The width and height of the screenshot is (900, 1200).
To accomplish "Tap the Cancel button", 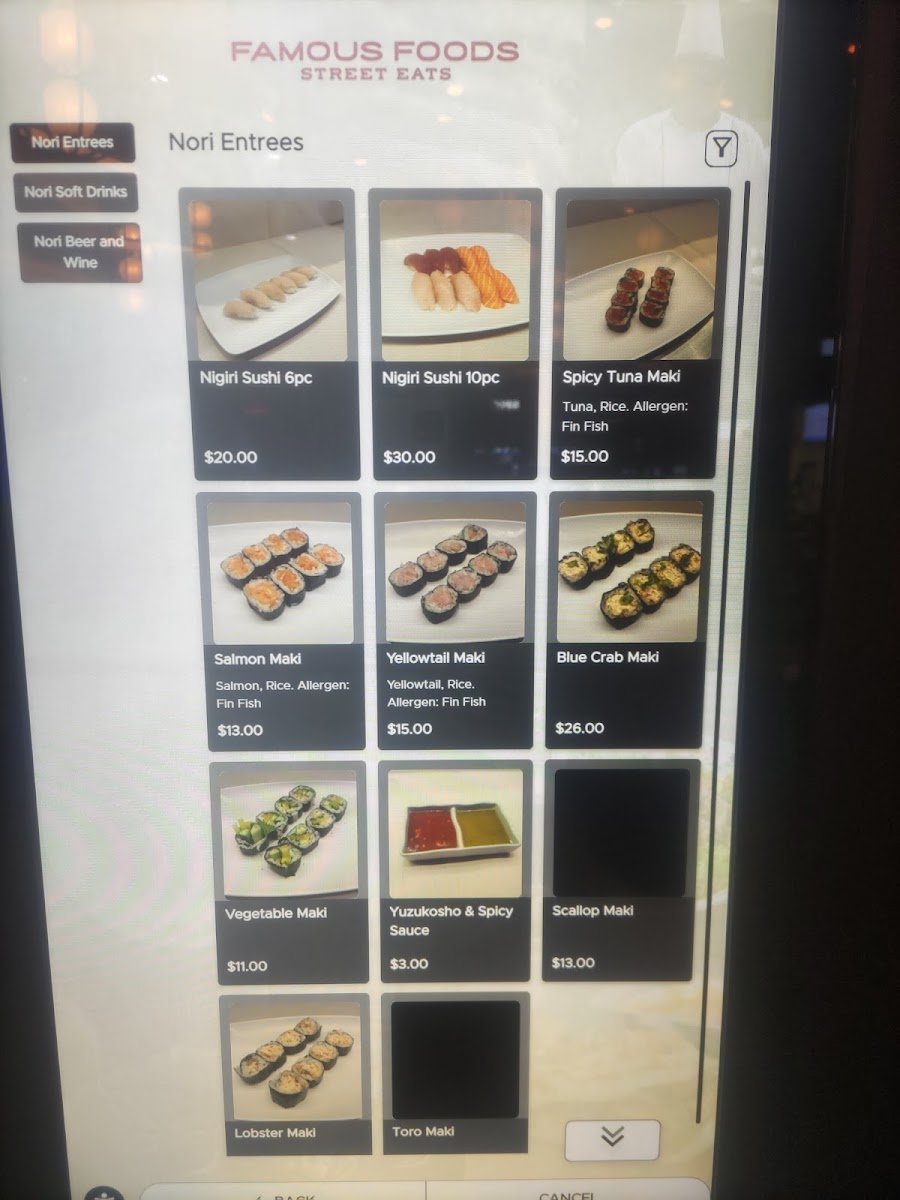I will pyautogui.click(x=567, y=1193).
